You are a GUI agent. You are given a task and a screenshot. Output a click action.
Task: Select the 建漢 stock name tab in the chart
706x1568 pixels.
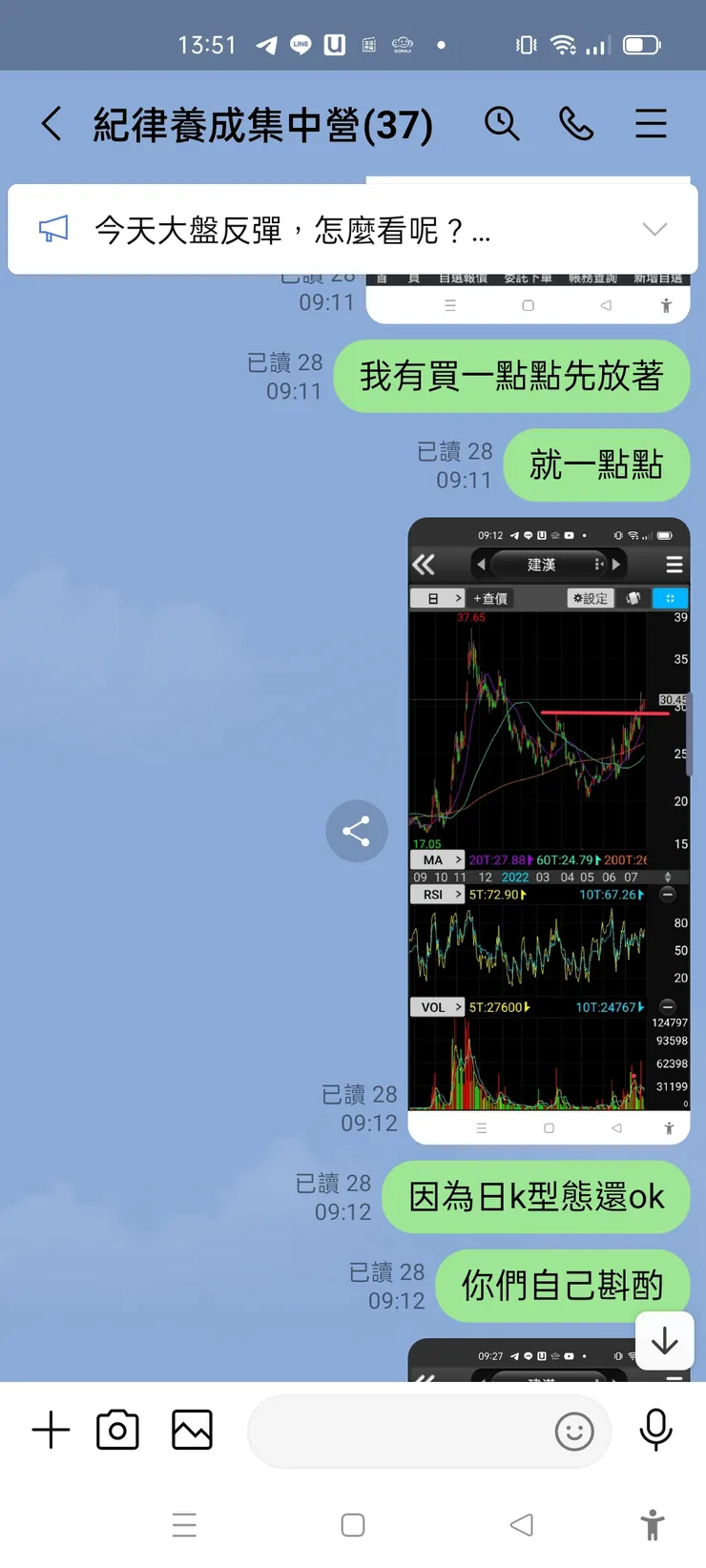click(x=541, y=564)
